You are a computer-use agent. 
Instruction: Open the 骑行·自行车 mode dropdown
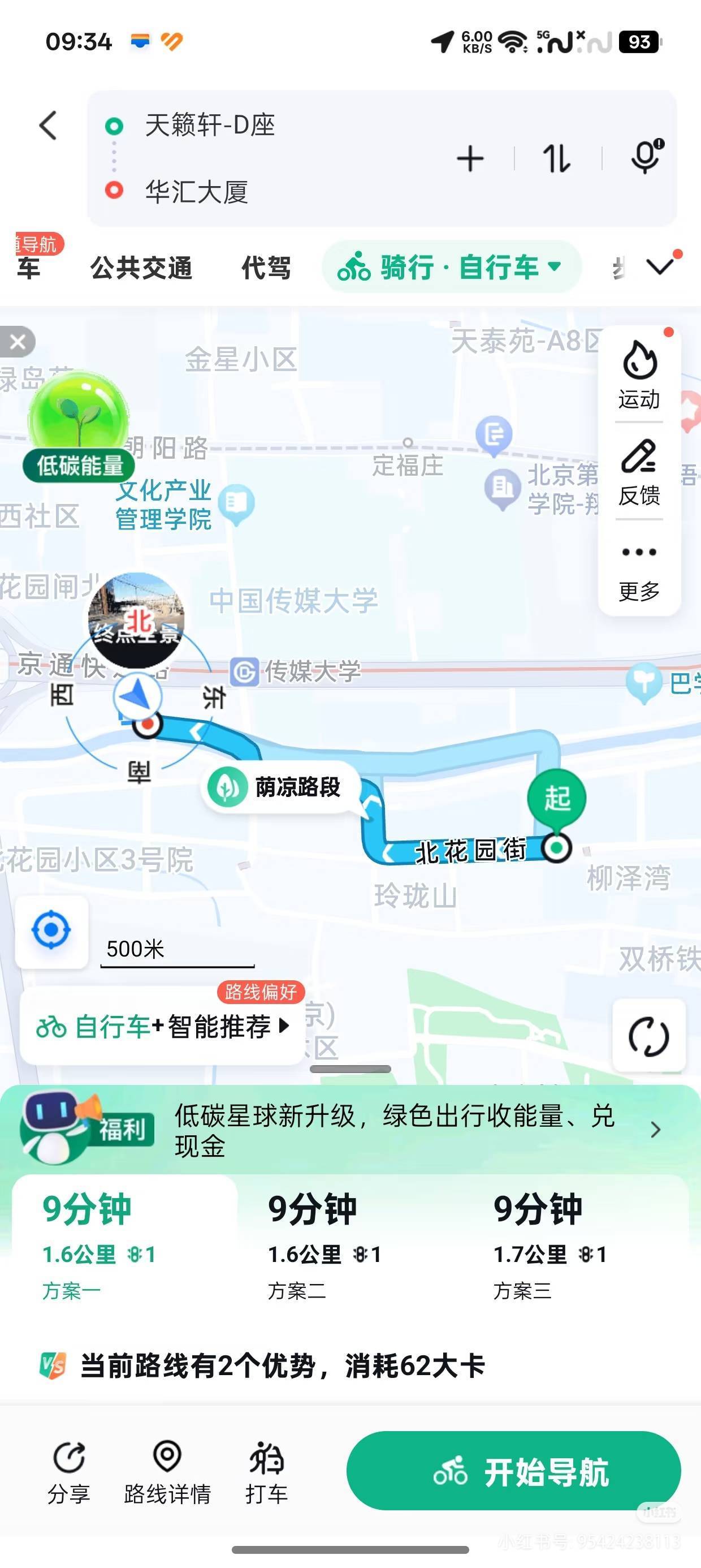point(451,266)
